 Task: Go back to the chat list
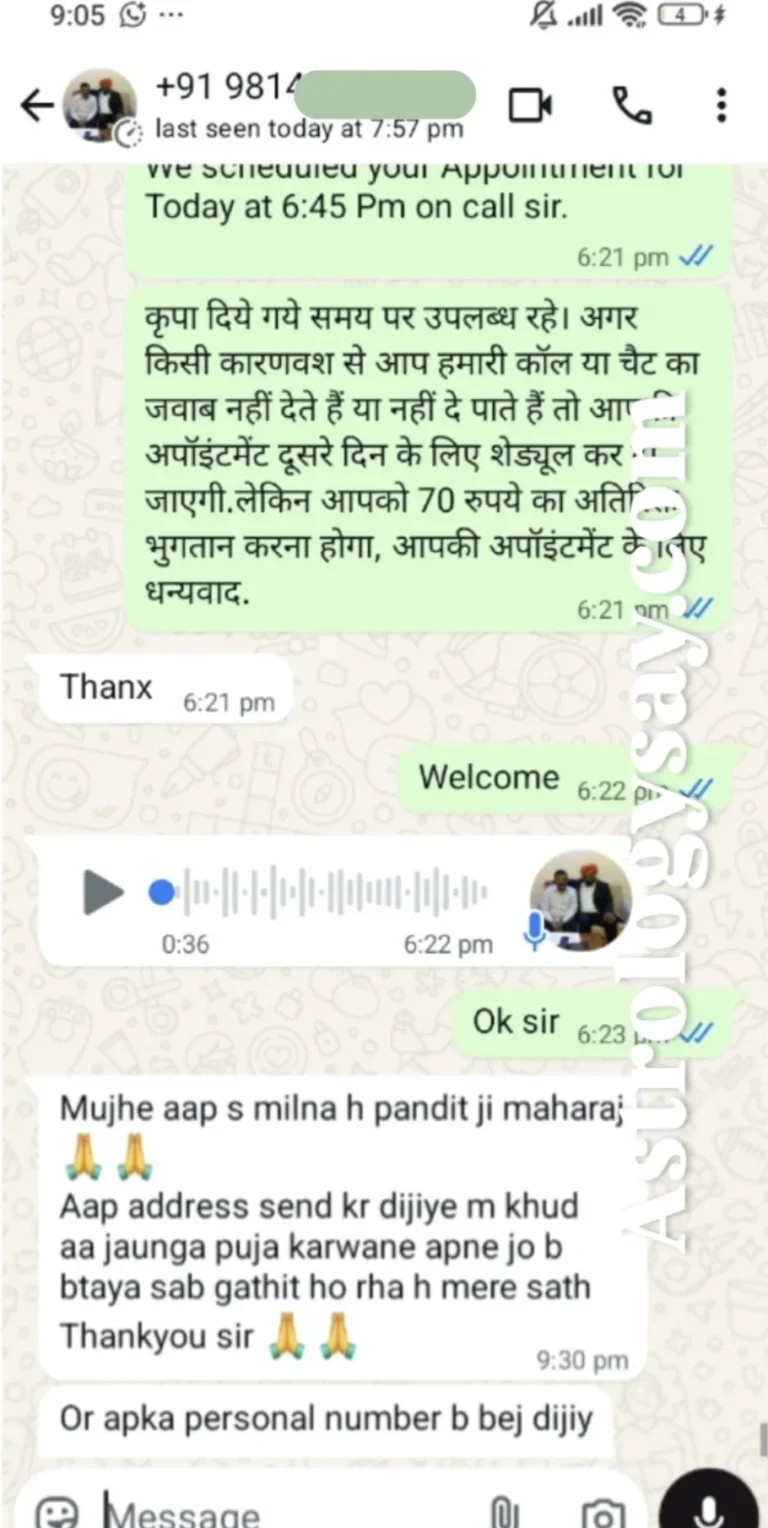[x=36, y=106]
